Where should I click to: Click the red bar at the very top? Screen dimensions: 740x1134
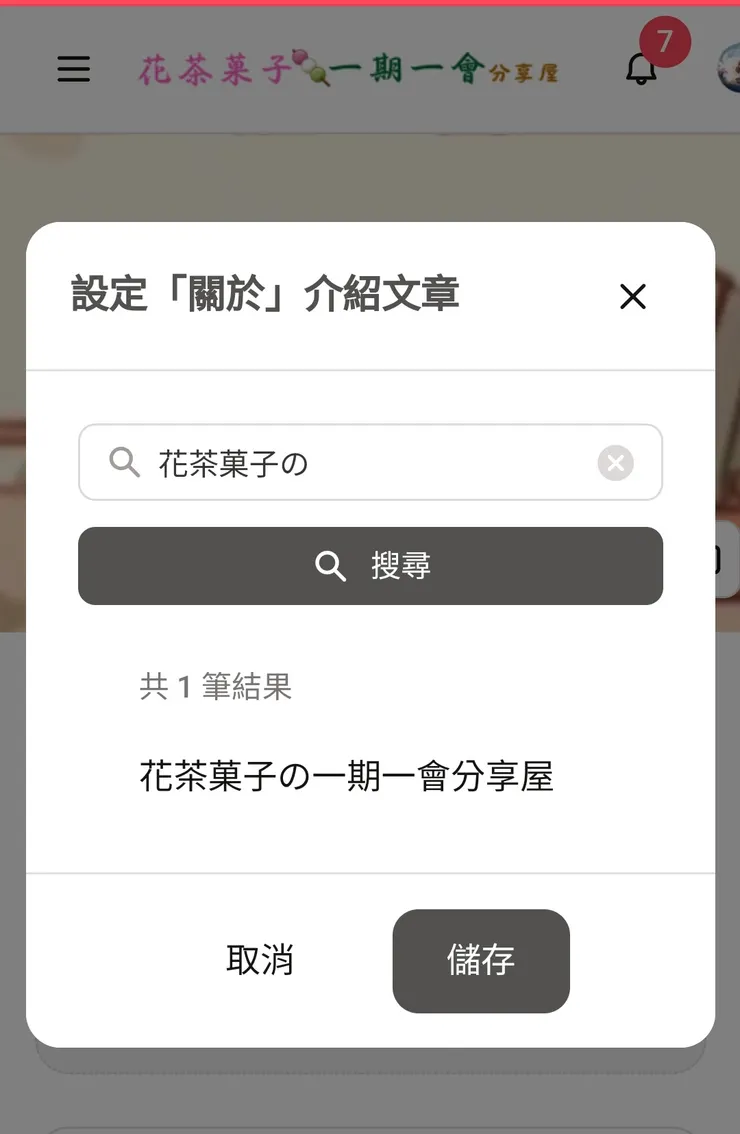[x=370, y=3]
